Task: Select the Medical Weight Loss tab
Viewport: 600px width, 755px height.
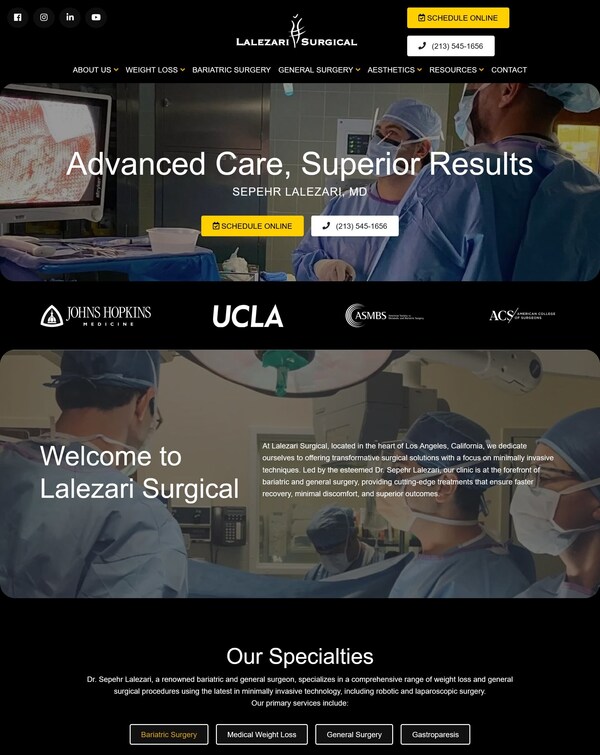Action: pyautogui.click(x=261, y=734)
